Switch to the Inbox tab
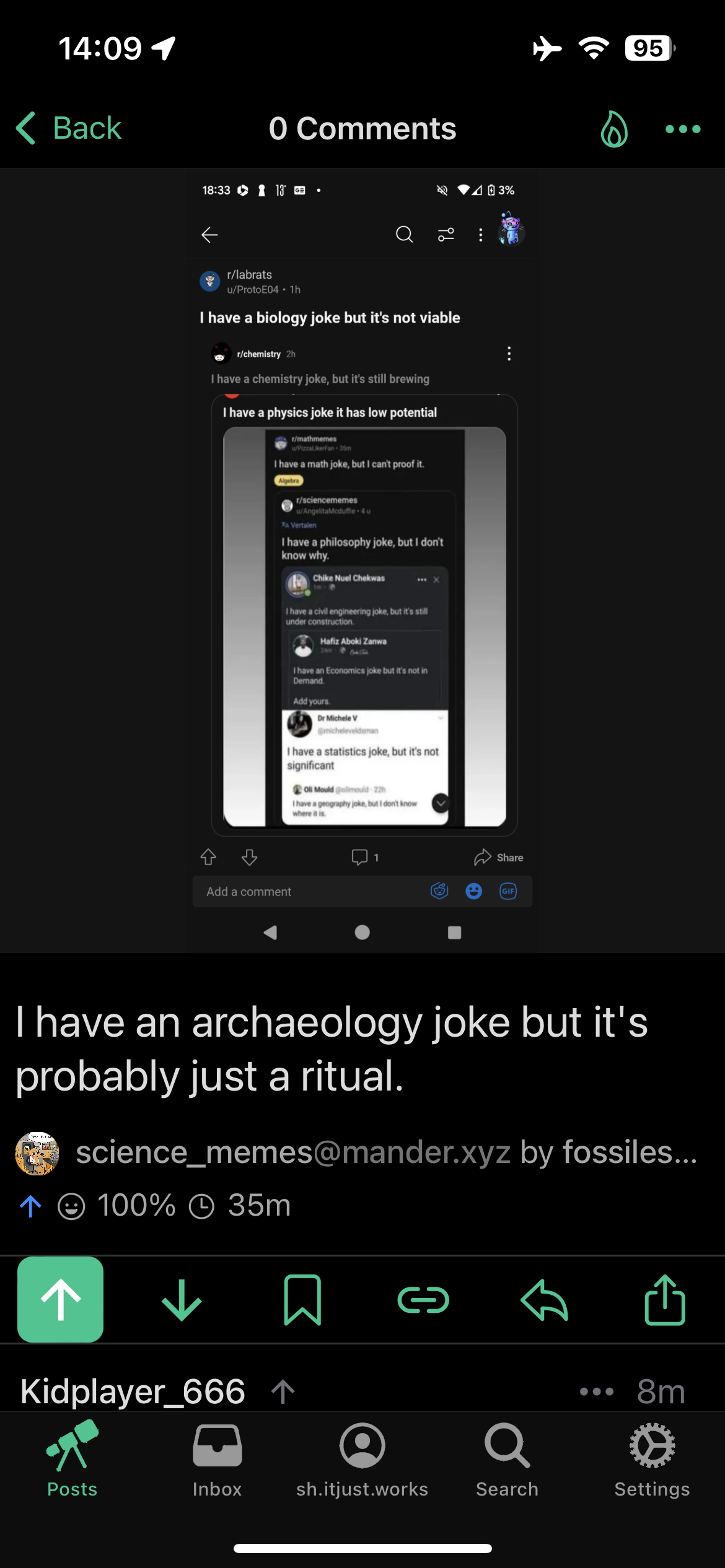The image size is (725, 1568). (217, 1458)
